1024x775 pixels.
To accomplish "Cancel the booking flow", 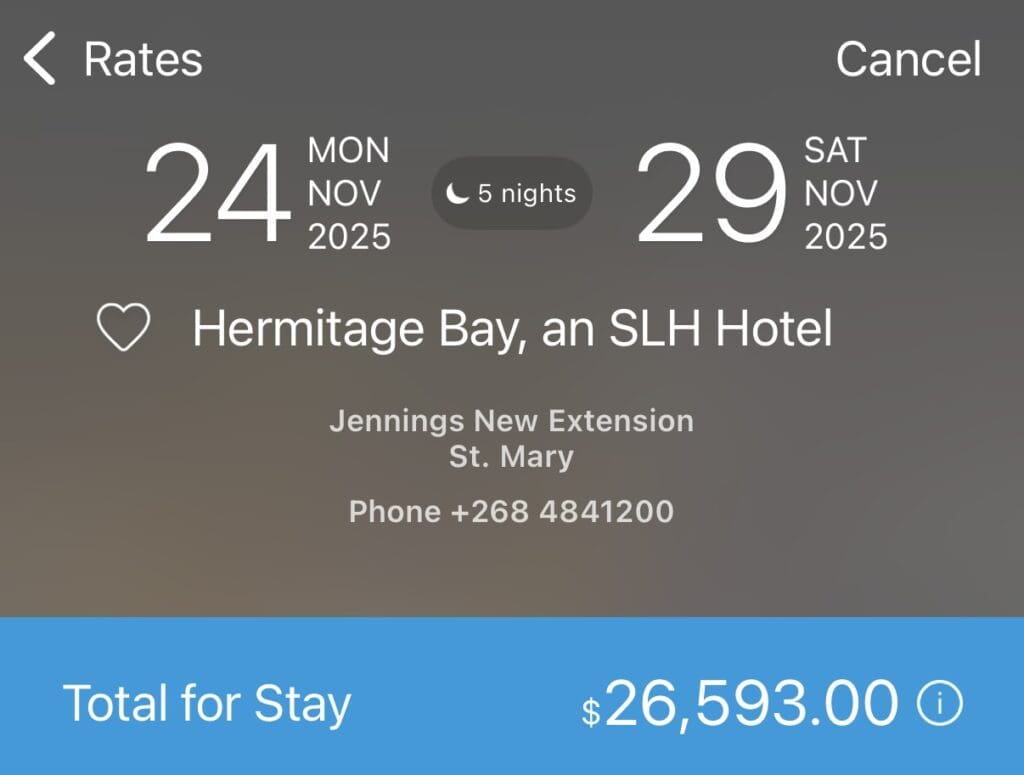I will (x=908, y=59).
